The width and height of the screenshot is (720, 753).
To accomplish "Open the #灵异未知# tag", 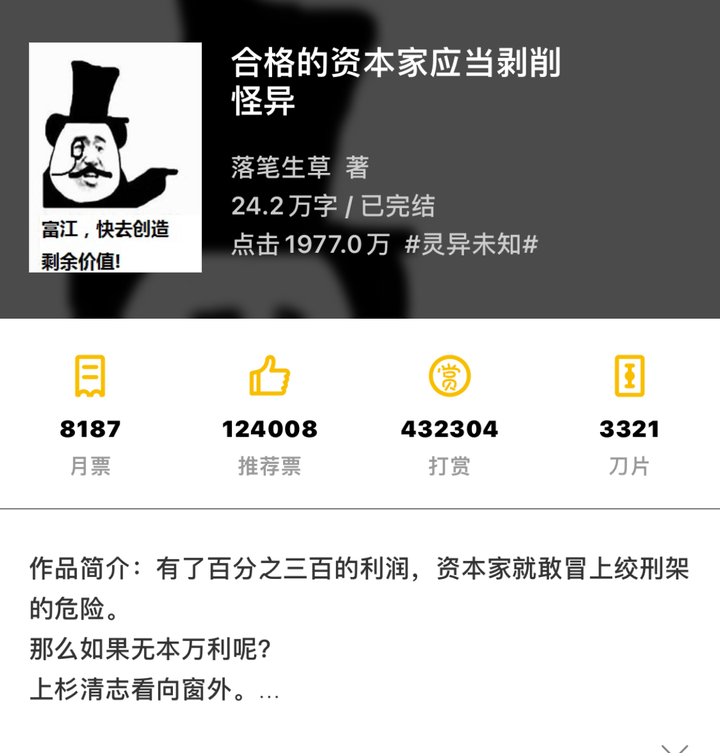I will [x=471, y=245].
